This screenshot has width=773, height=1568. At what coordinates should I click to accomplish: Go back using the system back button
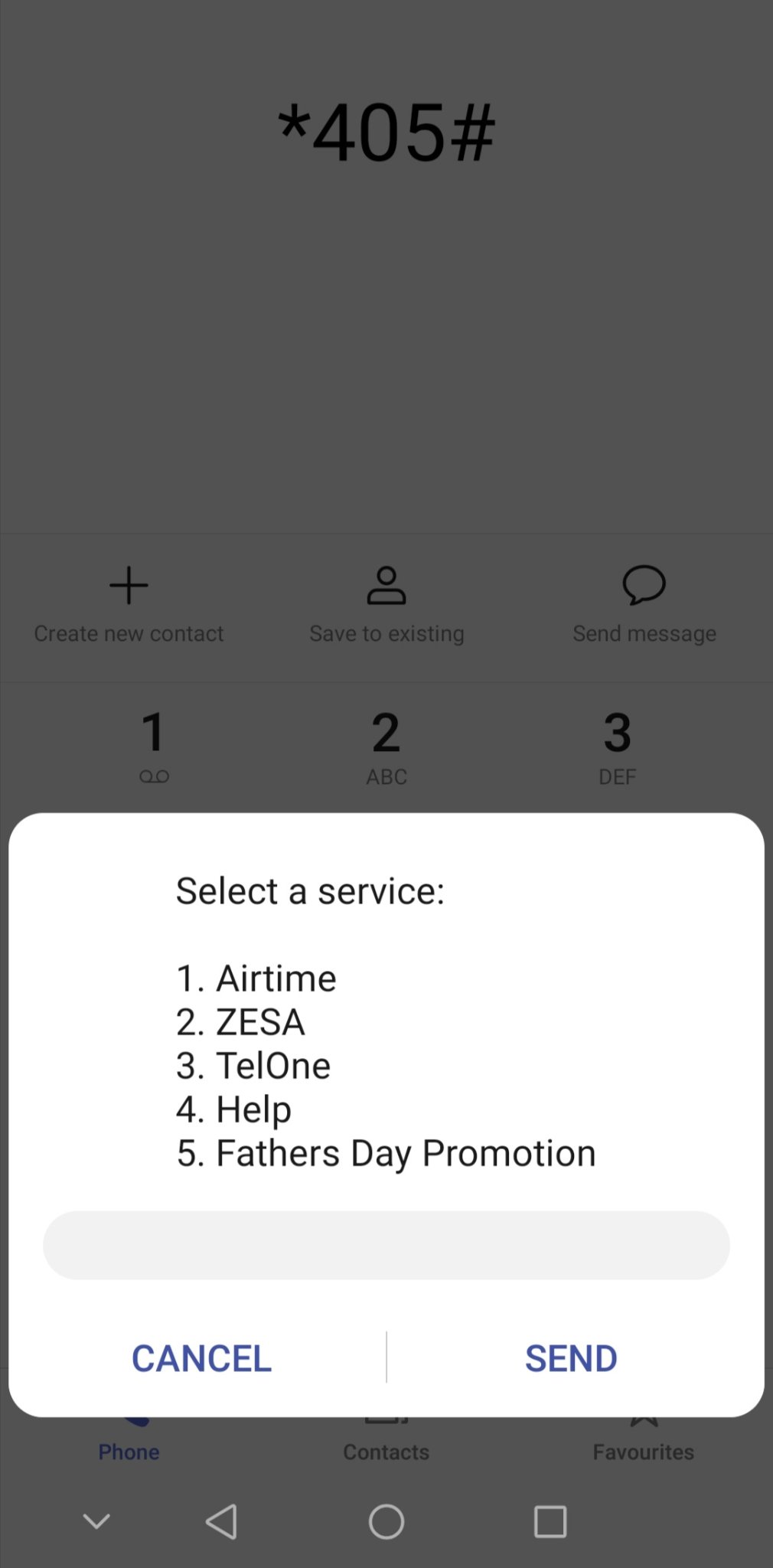point(222,1521)
